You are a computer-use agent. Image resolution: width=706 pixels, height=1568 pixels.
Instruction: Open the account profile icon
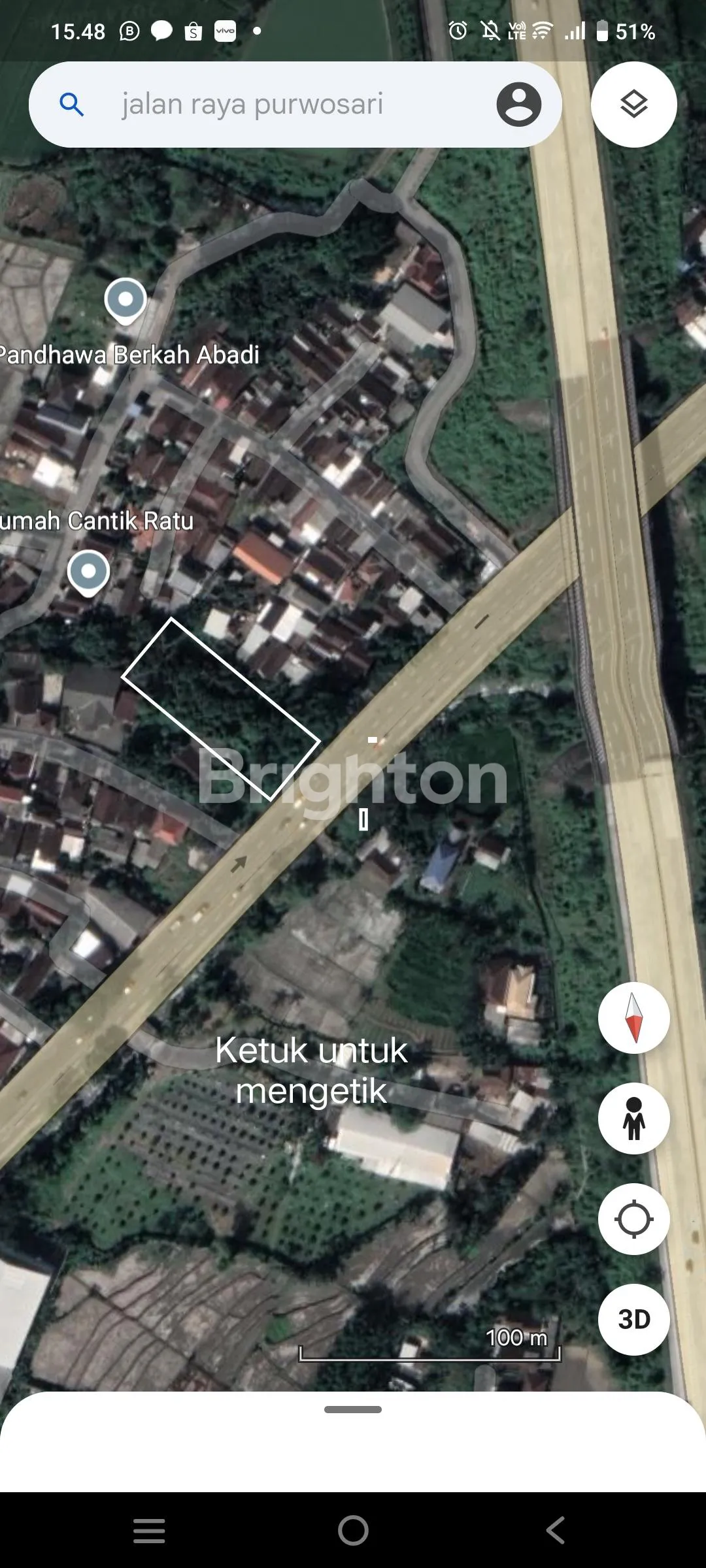[x=518, y=105]
